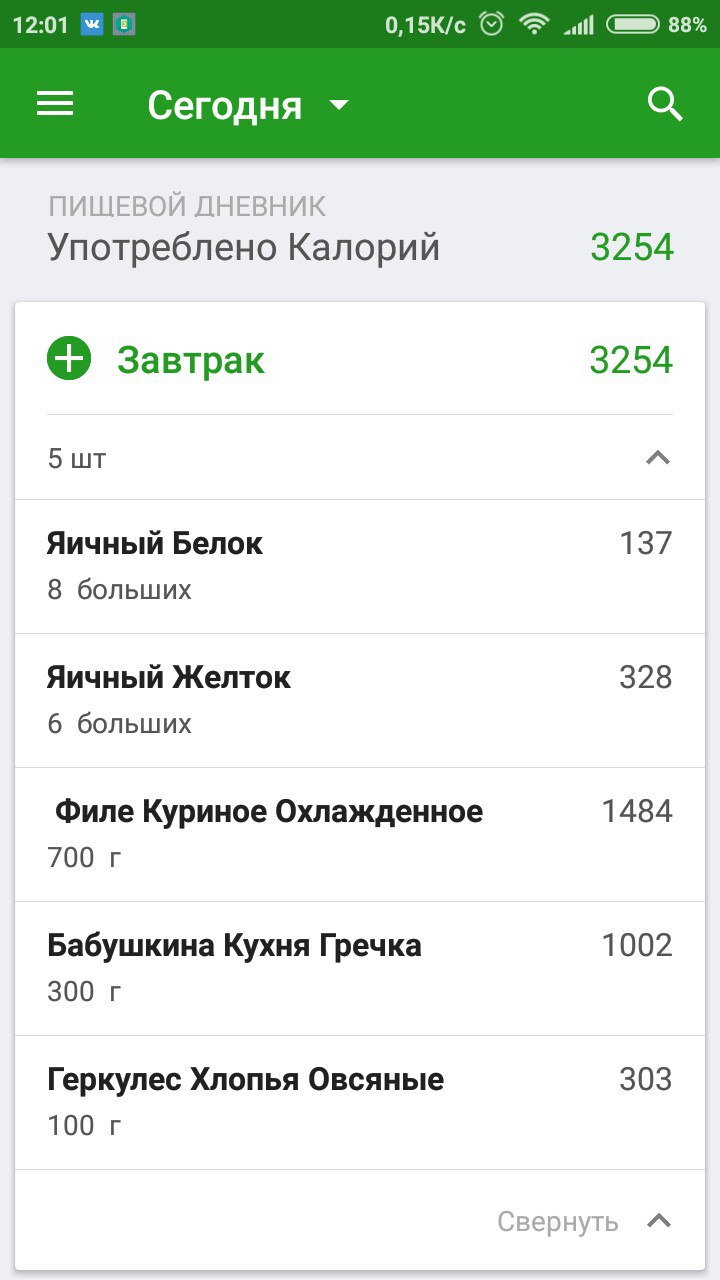Image resolution: width=720 pixels, height=1280 pixels.
Task: Open the hamburger navigation menu
Action: [55, 104]
